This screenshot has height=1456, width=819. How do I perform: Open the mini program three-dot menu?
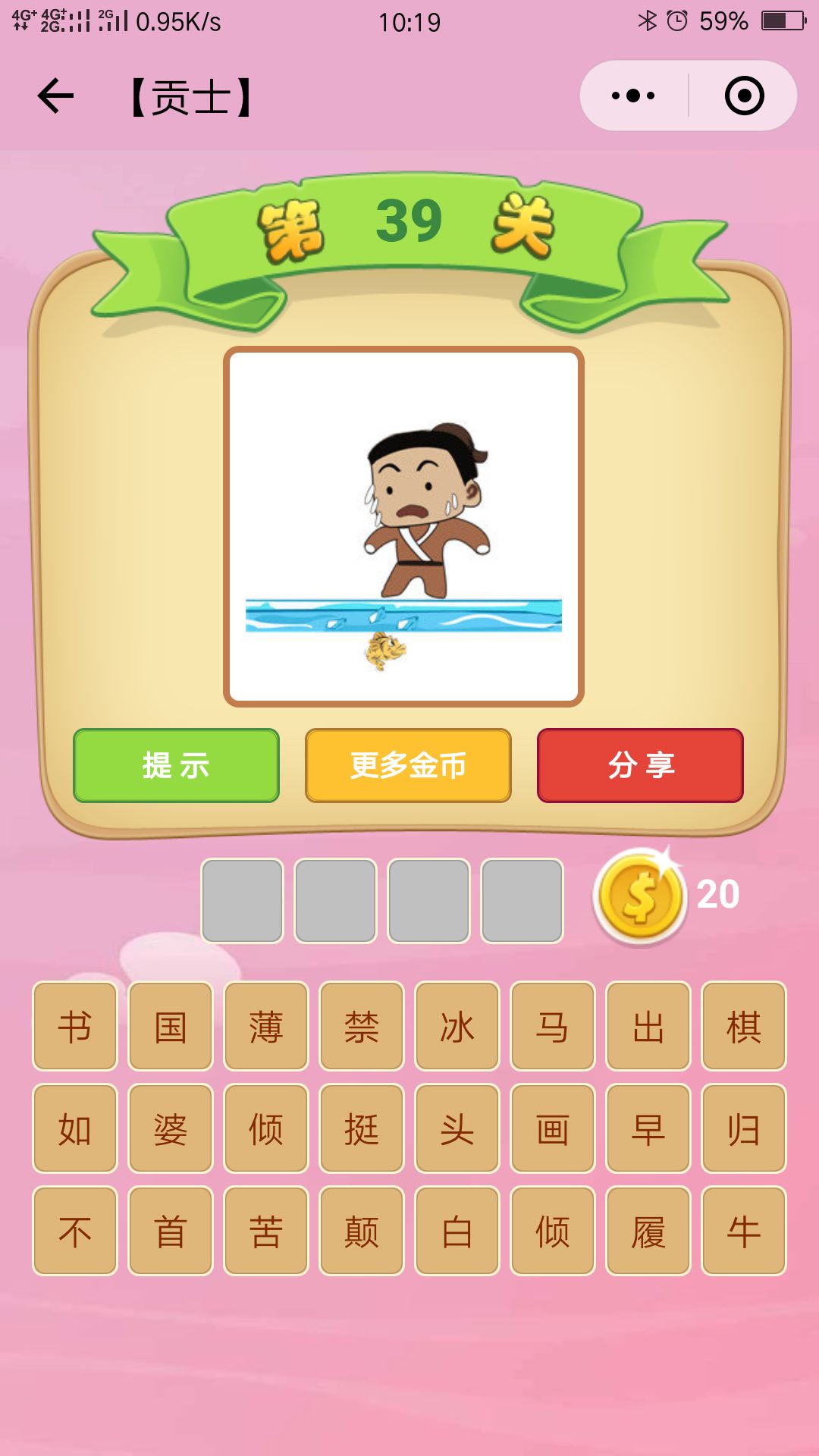coord(633,96)
